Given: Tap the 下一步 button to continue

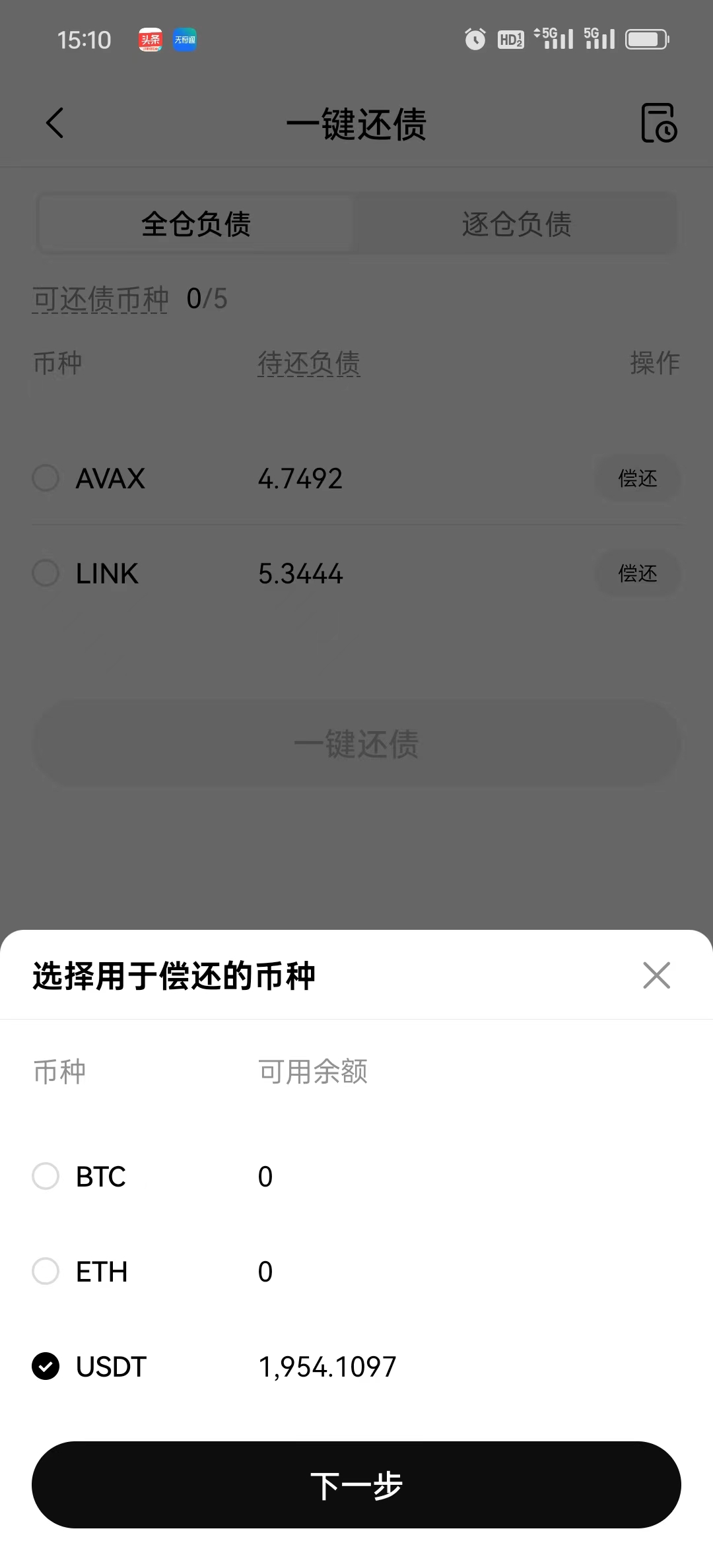Looking at the screenshot, I should [x=356, y=1485].
